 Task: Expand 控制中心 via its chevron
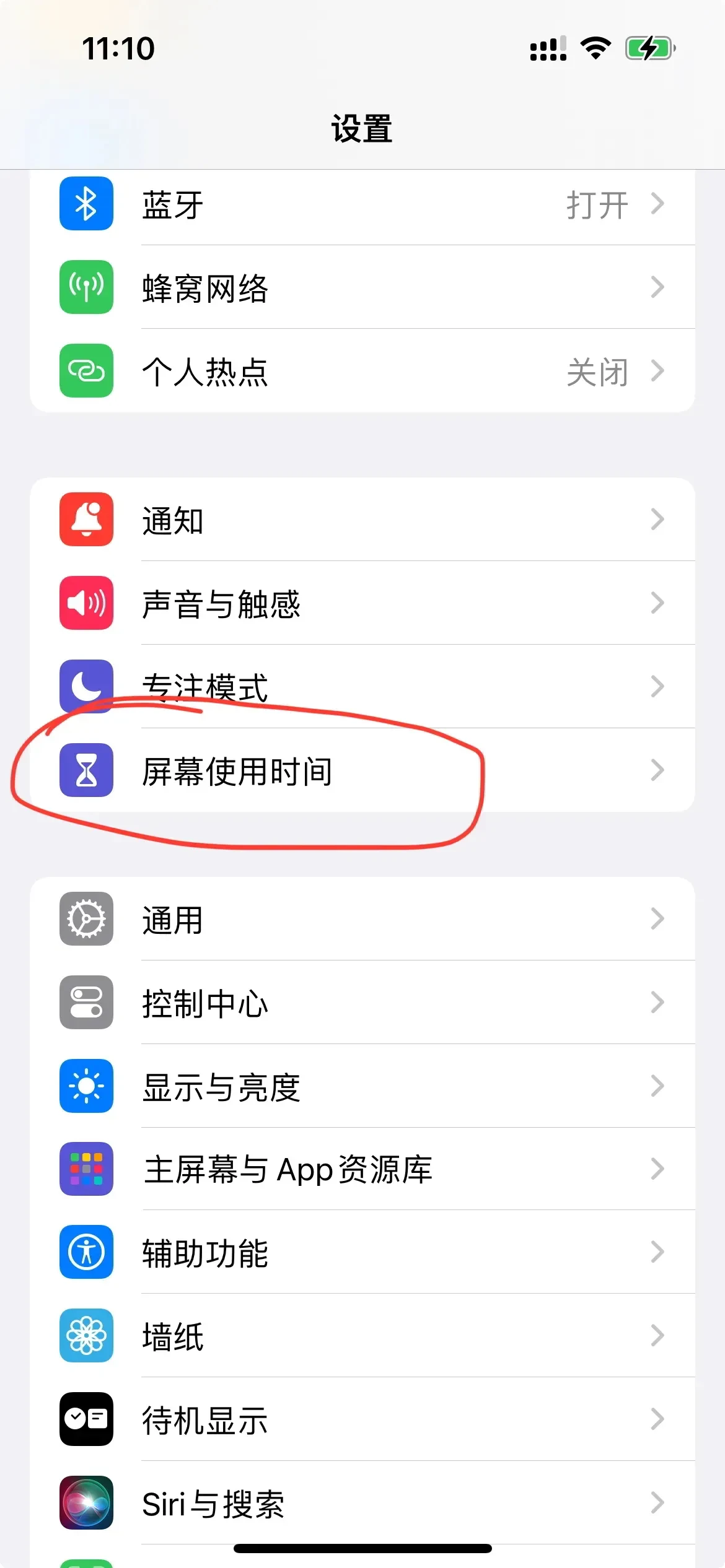click(657, 1003)
